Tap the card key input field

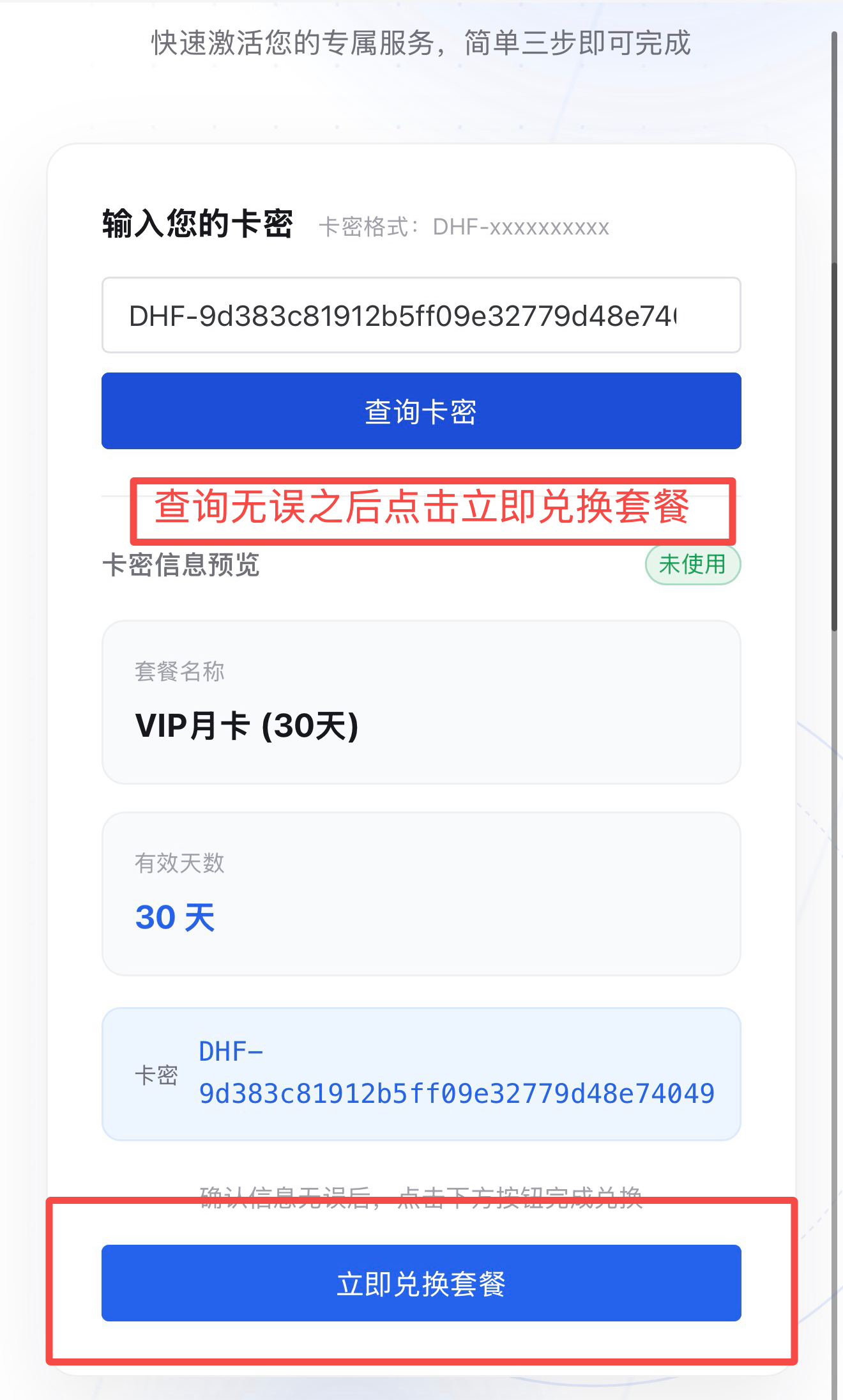click(x=421, y=315)
